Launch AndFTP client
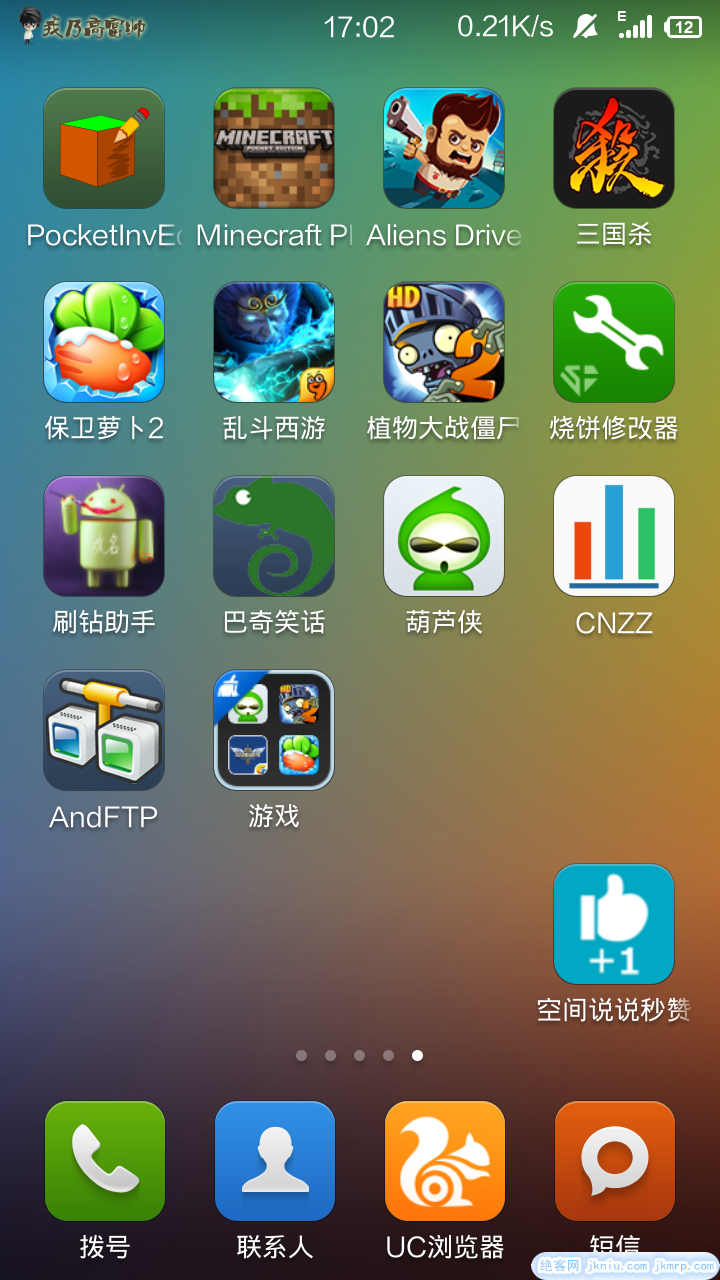 (x=104, y=730)
